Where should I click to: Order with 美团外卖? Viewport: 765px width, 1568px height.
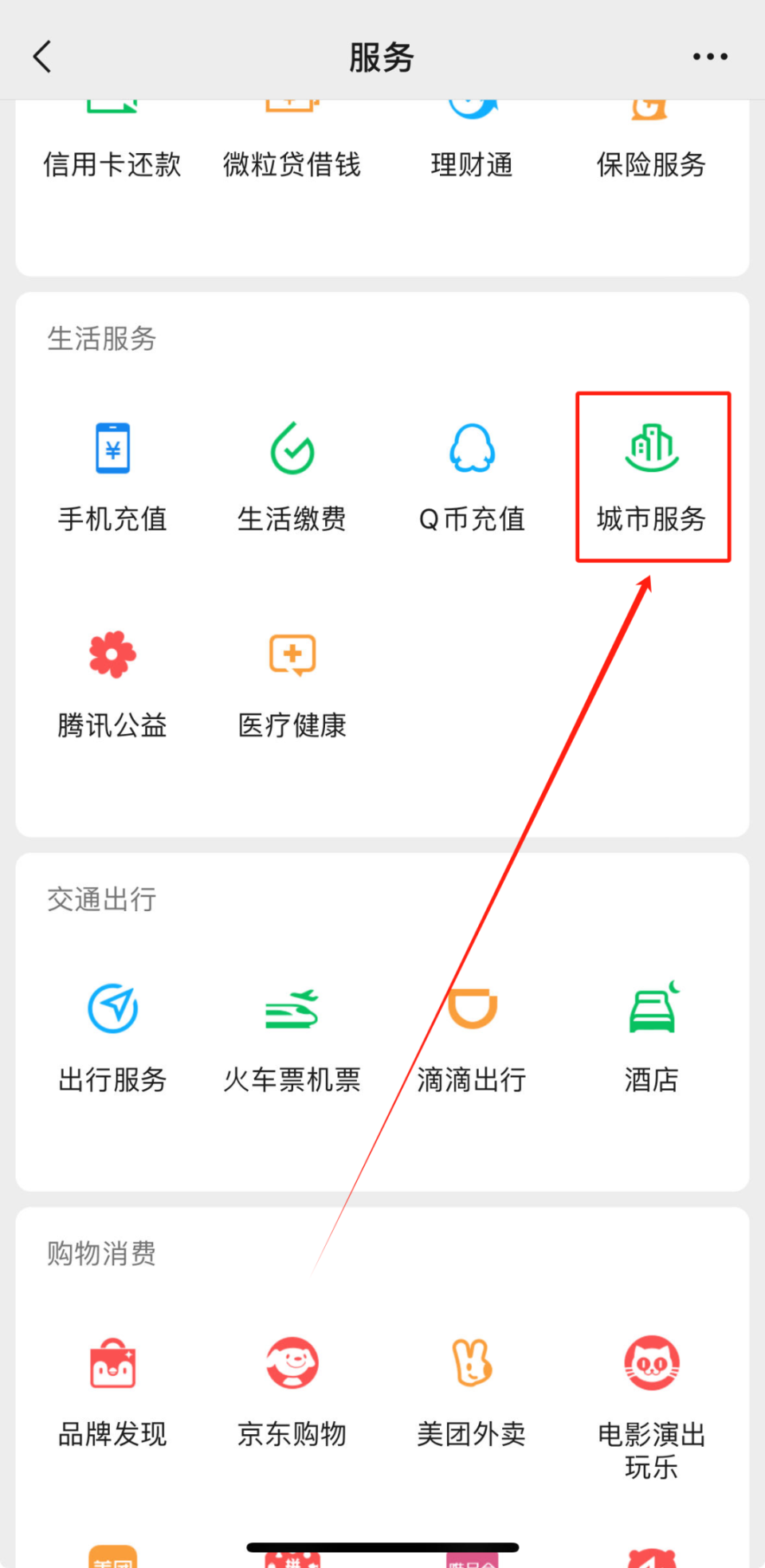click(x=472, y=1392)
